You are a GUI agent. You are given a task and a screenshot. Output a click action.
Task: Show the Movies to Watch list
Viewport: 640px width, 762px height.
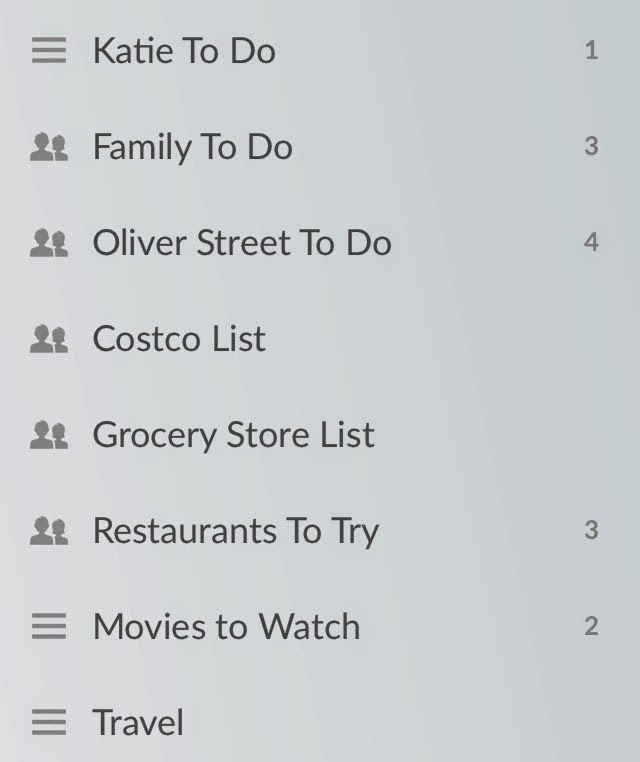[226, 627]
